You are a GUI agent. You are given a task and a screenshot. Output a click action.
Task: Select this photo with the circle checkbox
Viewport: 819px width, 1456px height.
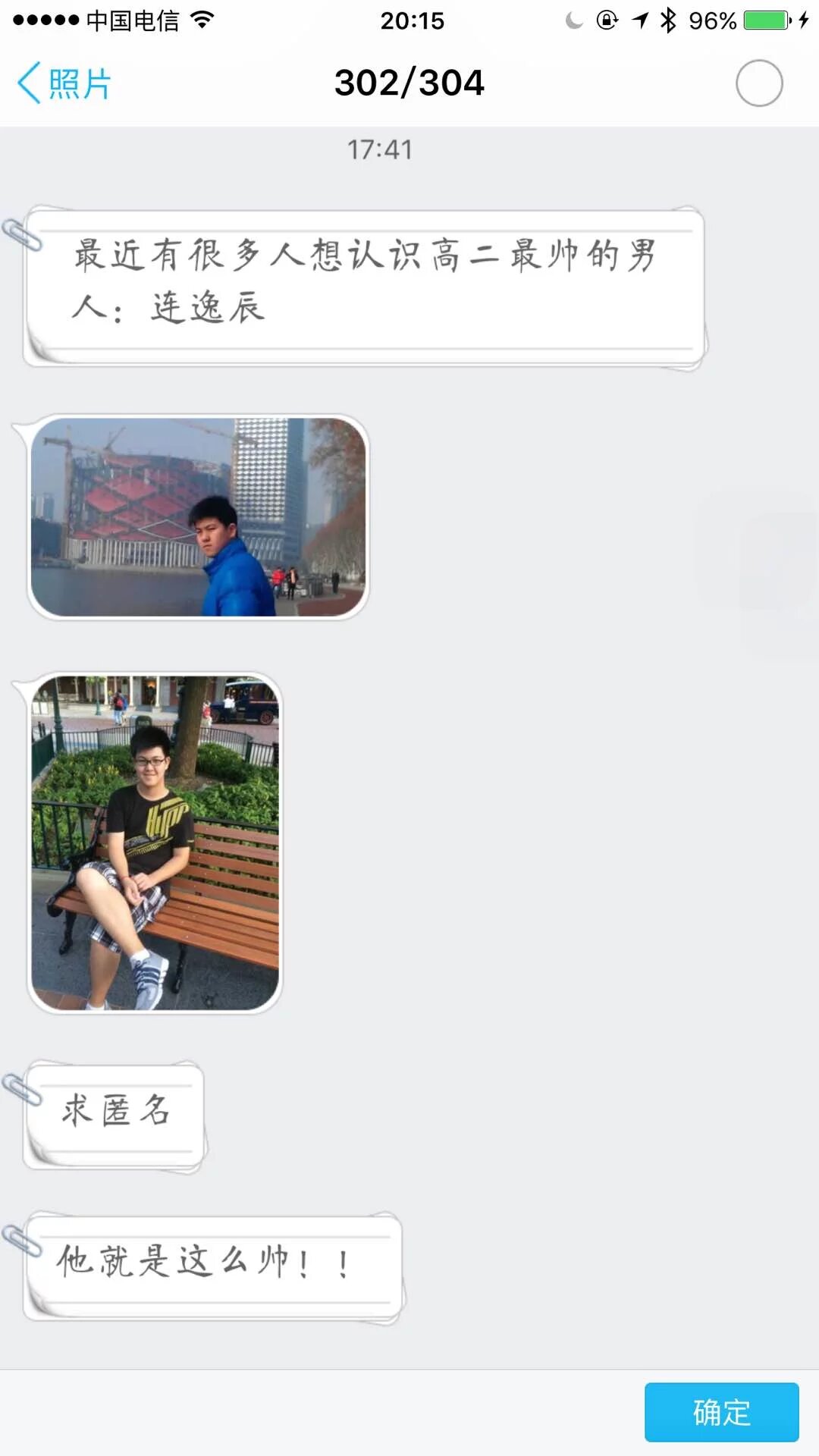[x=758, y=83]
